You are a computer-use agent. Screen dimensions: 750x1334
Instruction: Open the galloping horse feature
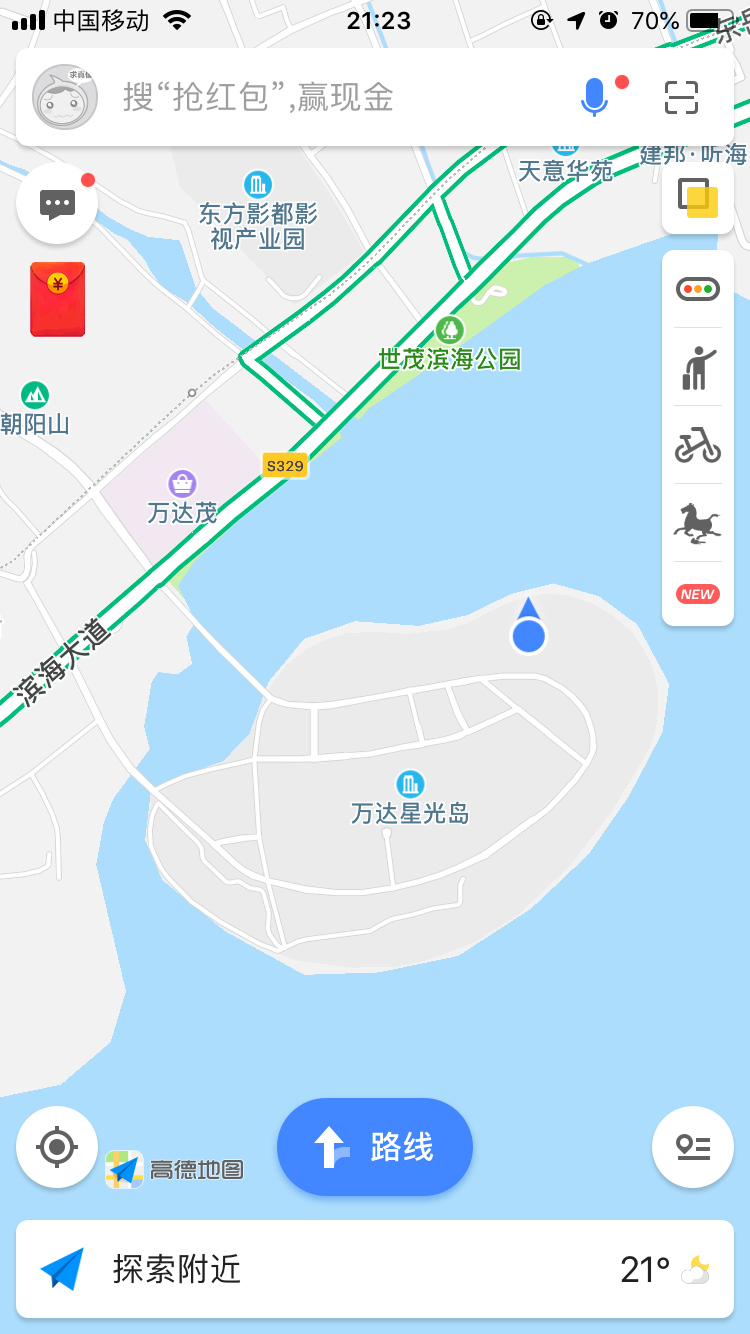point(698,522)
